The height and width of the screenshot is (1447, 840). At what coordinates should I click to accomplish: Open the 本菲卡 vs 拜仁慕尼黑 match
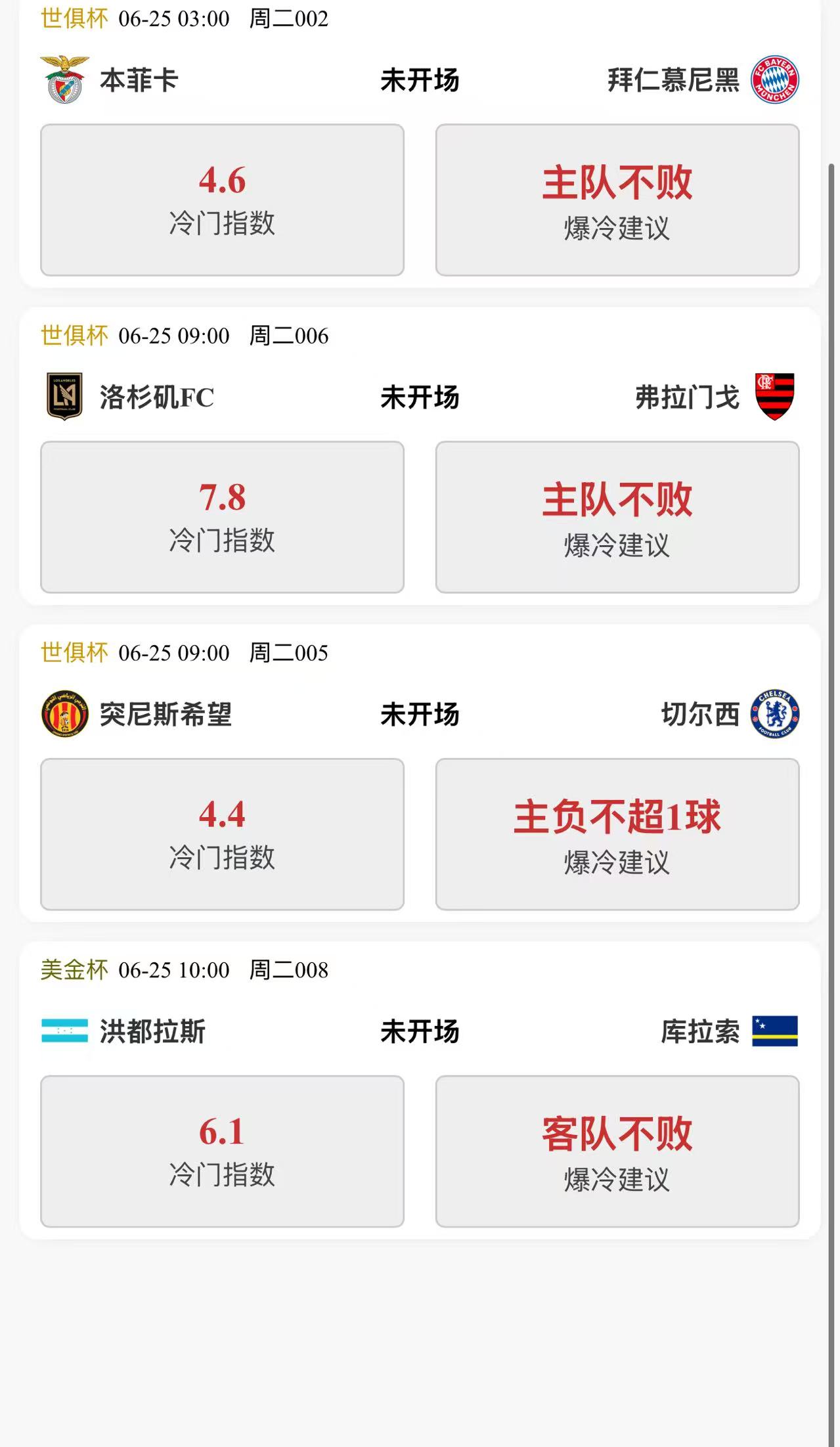pos(419,80)
